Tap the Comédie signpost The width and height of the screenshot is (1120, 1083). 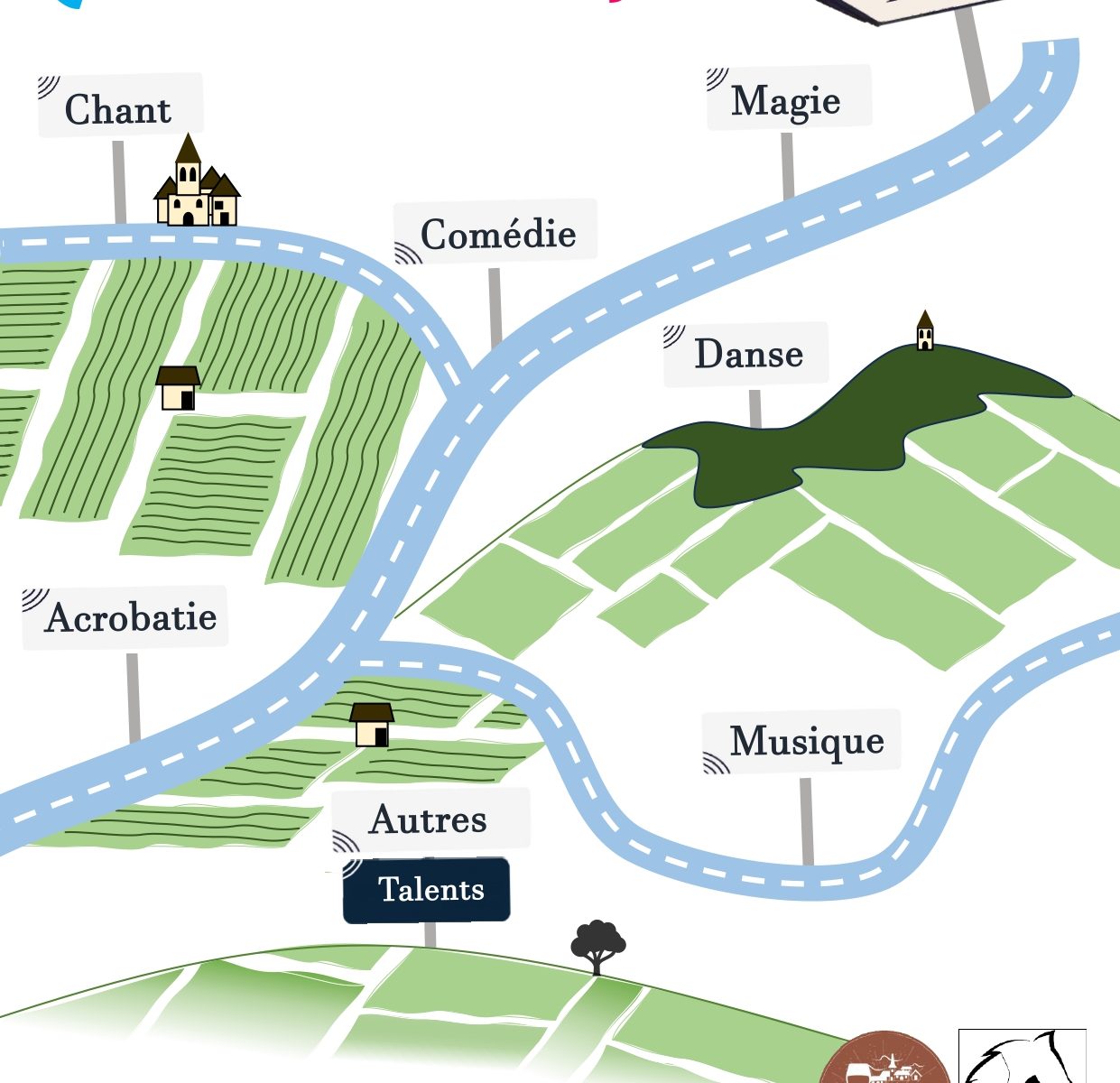[497, 234]
